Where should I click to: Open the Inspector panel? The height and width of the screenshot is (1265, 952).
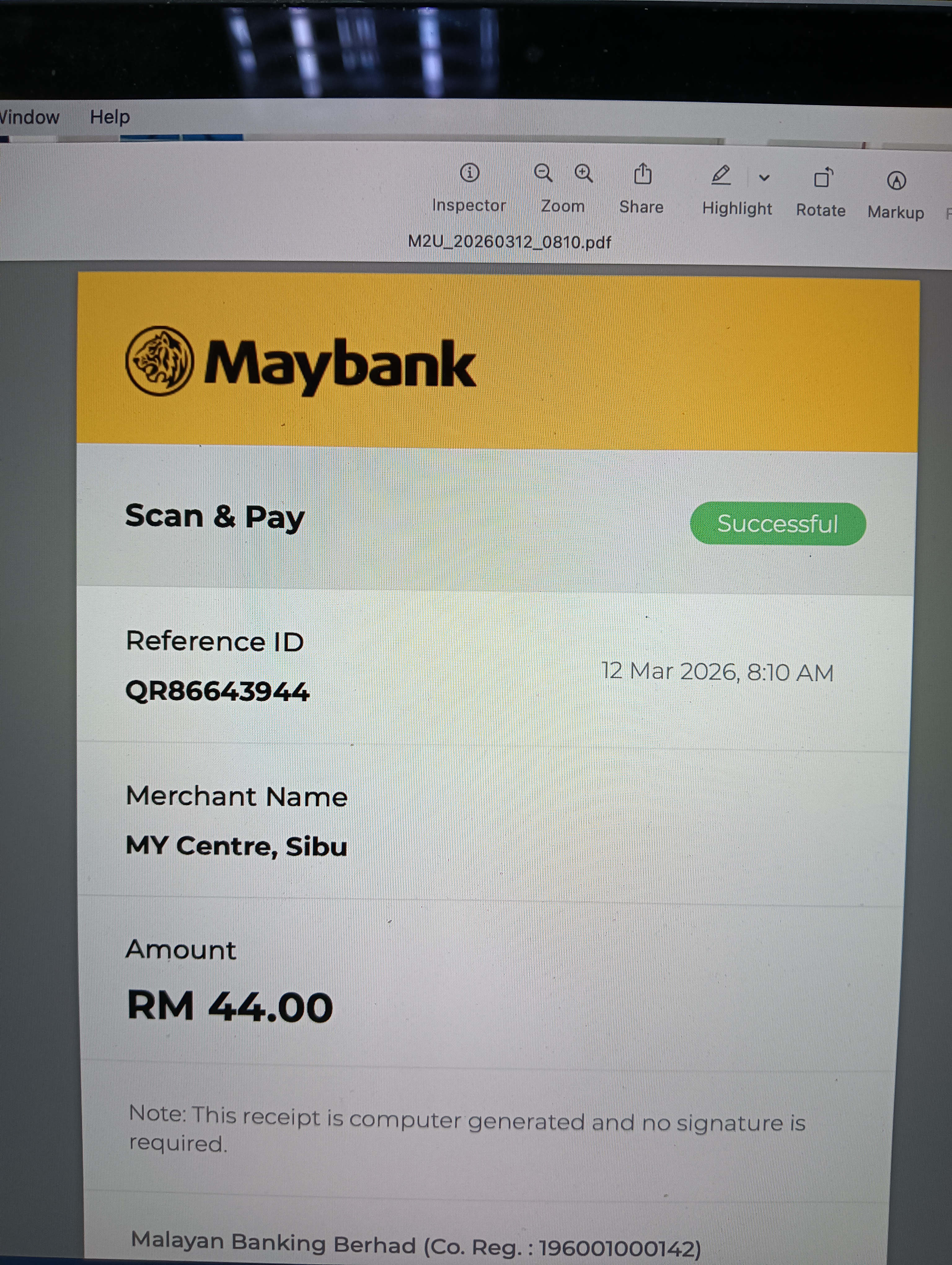pos(469,173)
